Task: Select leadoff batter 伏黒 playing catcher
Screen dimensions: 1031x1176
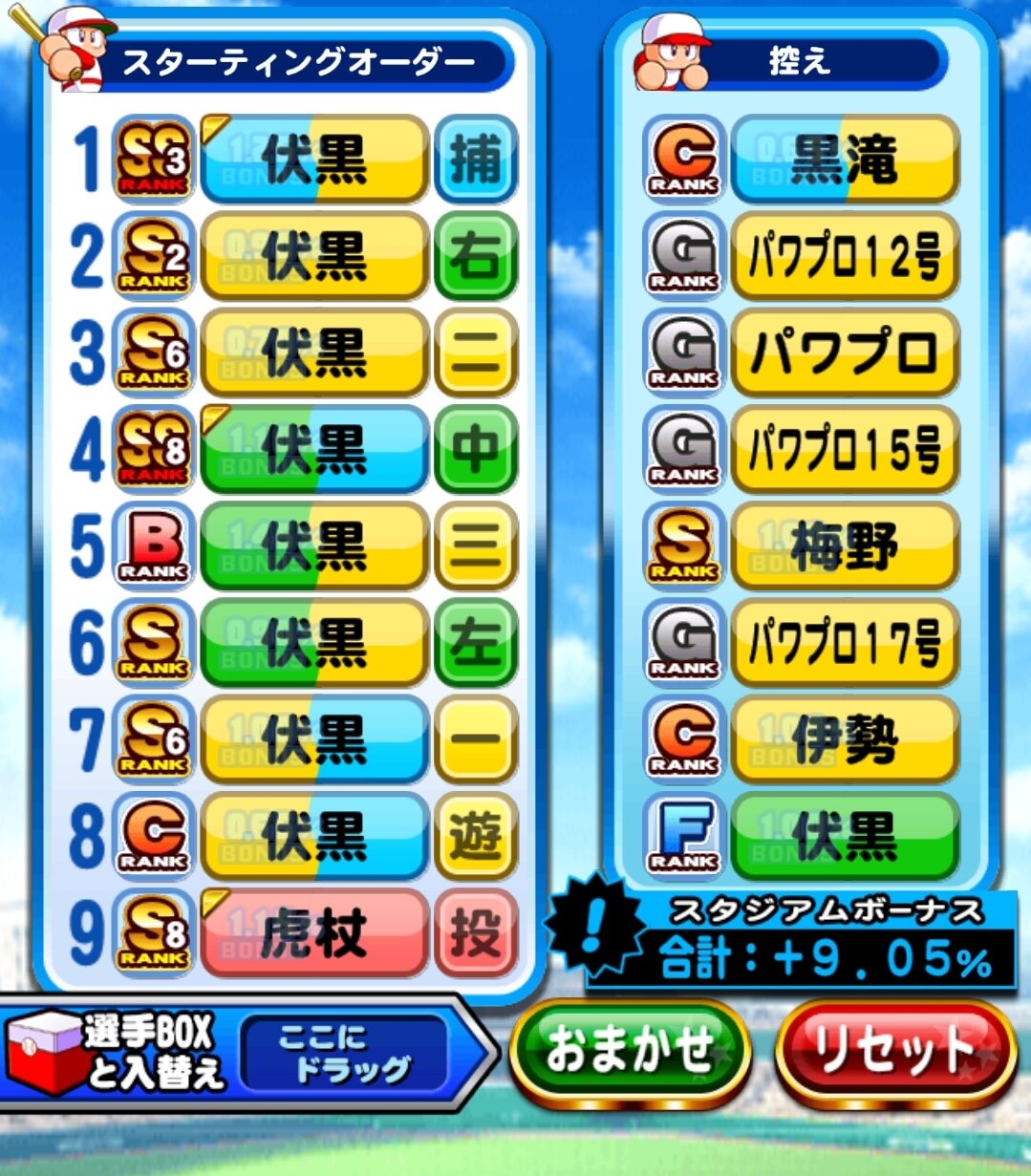Action: [314, 159]
